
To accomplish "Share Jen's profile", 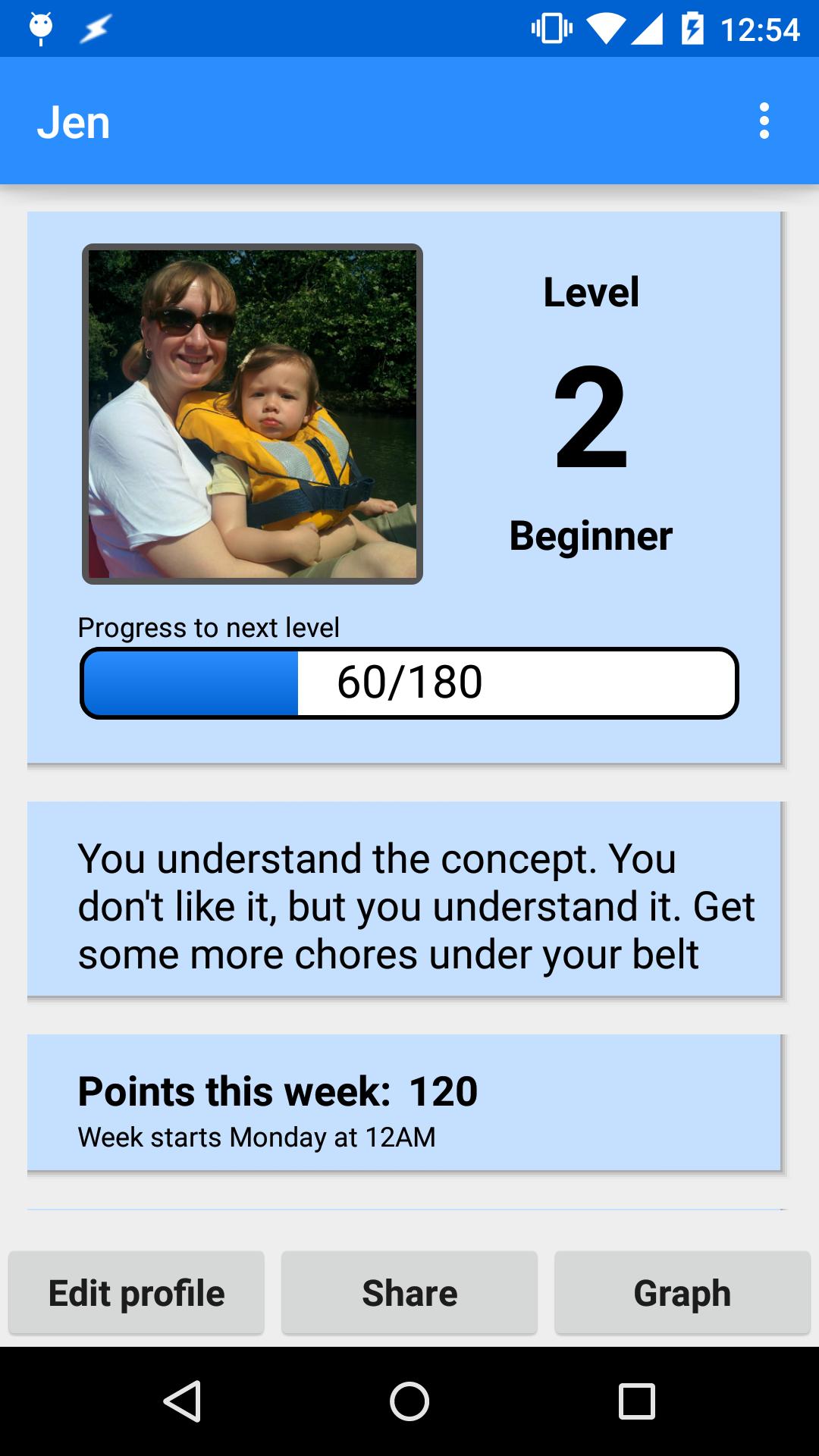I will 409,1293.
